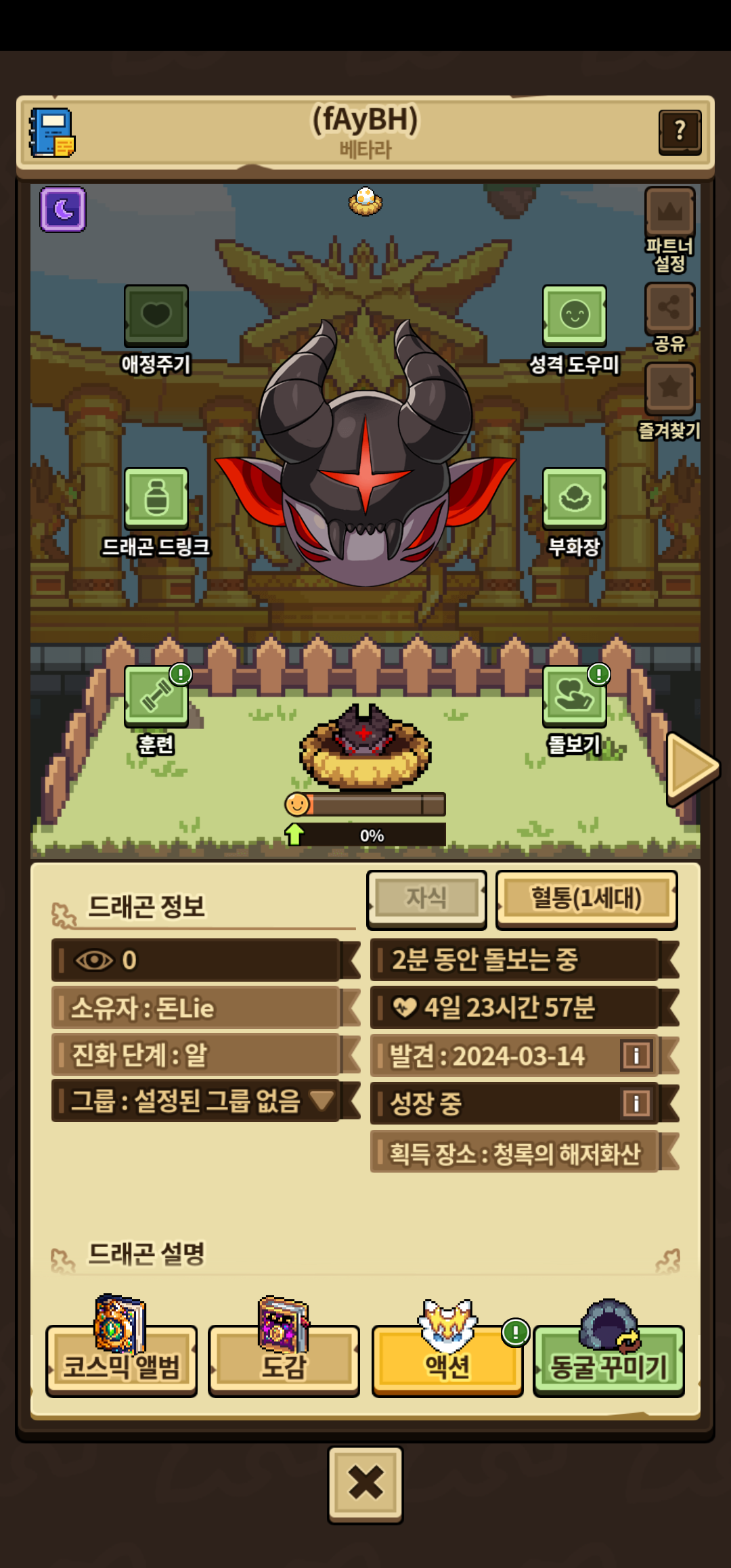
Task: Tap 애정주기 heart button
Action: point(156,316)
